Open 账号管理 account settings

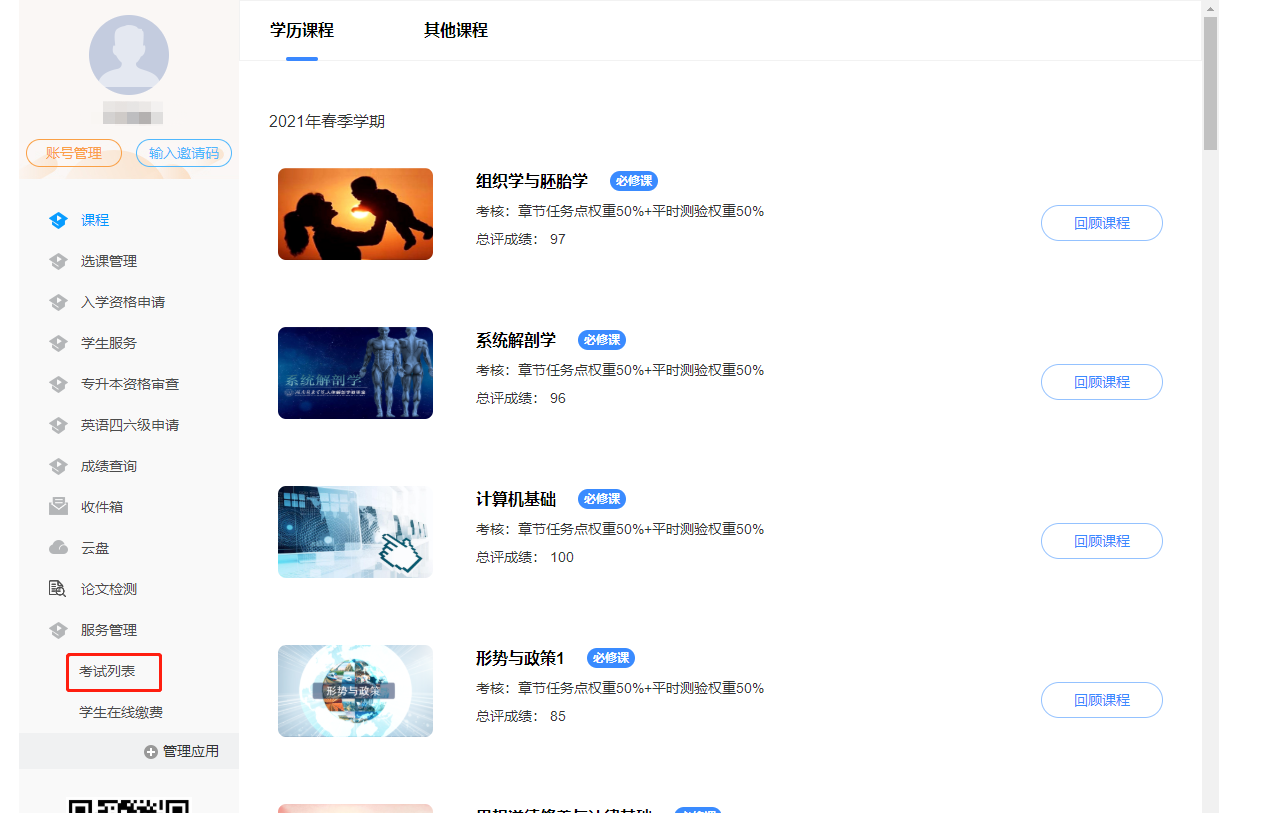74,153
